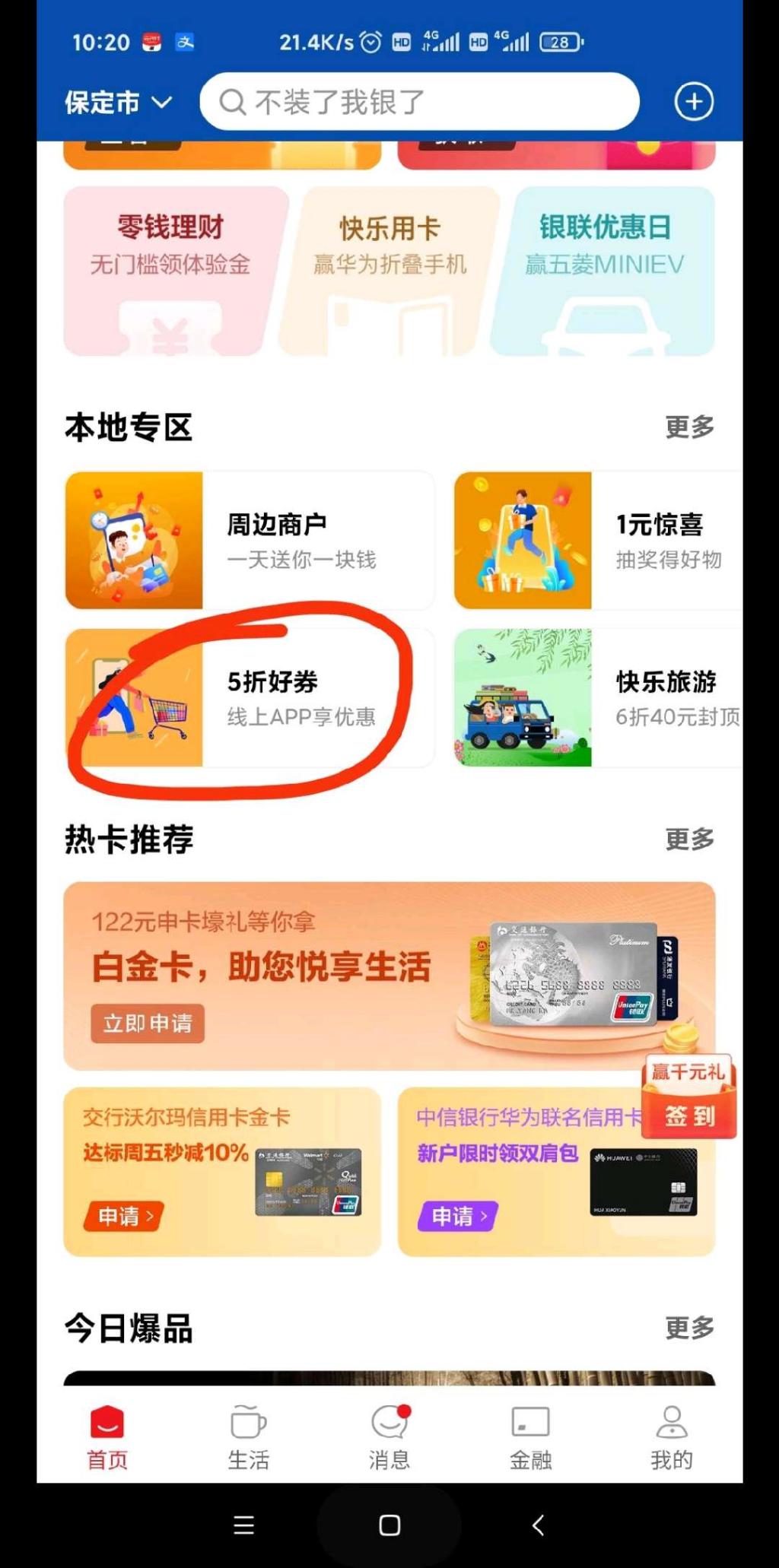Screen dimensions: 779x1568
Task: View more in 热卡推荐
Action: 689,840
